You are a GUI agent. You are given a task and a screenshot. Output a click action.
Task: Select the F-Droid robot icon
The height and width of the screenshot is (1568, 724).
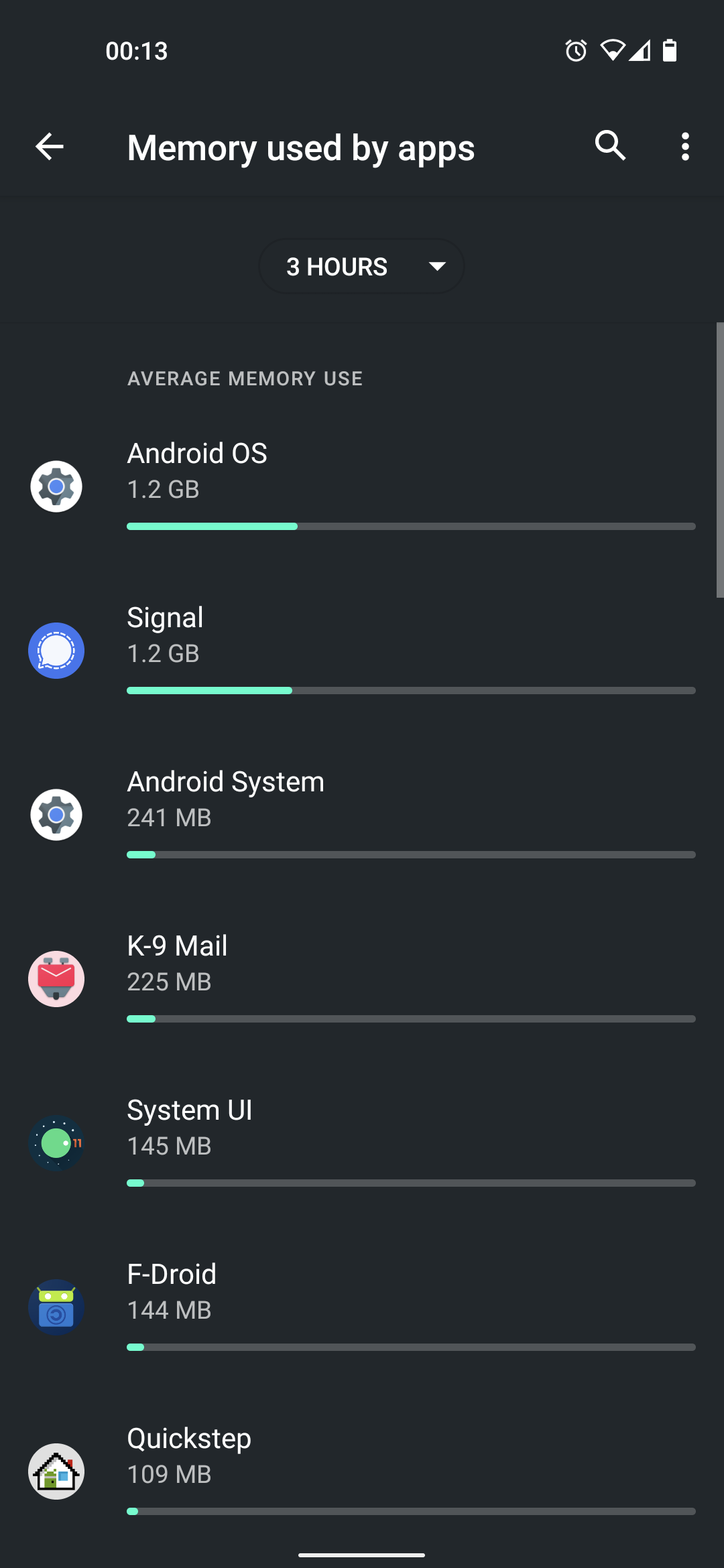[x=56, y=1307]
